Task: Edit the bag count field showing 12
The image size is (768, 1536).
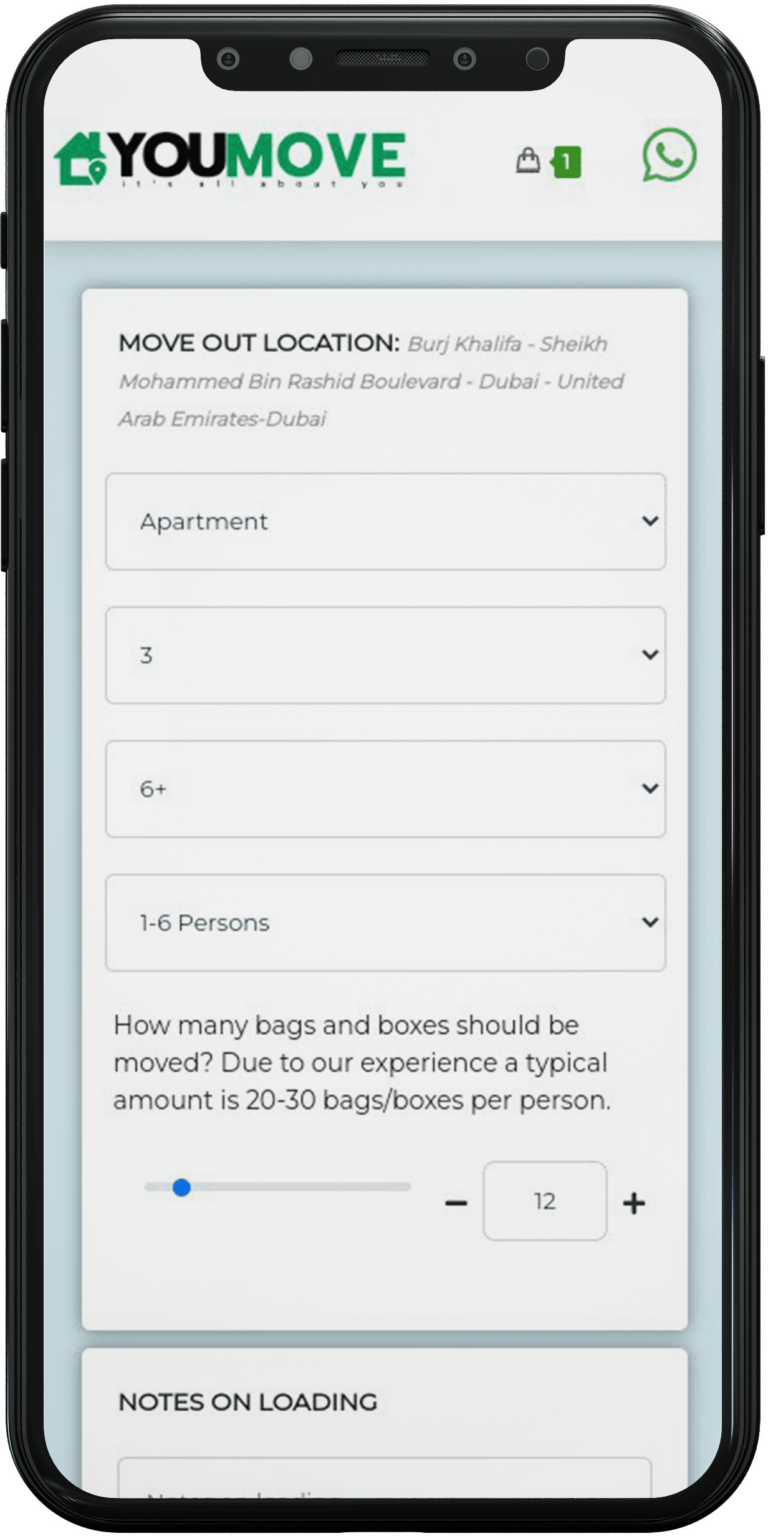Action: 544,1201
